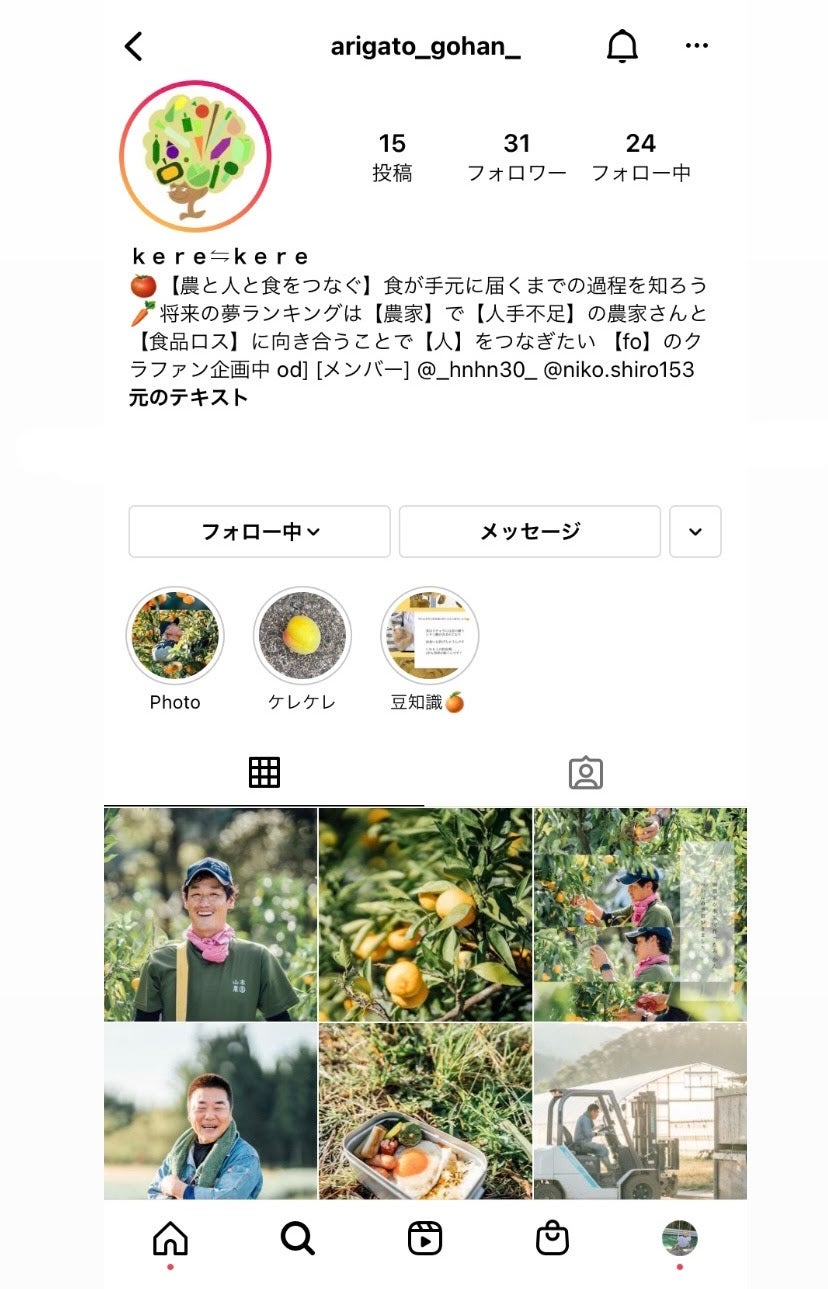The height and width of the screenshot is (1289, 828).
Task: Open the ケレケレ story highlight
Action: coord(302,636)
